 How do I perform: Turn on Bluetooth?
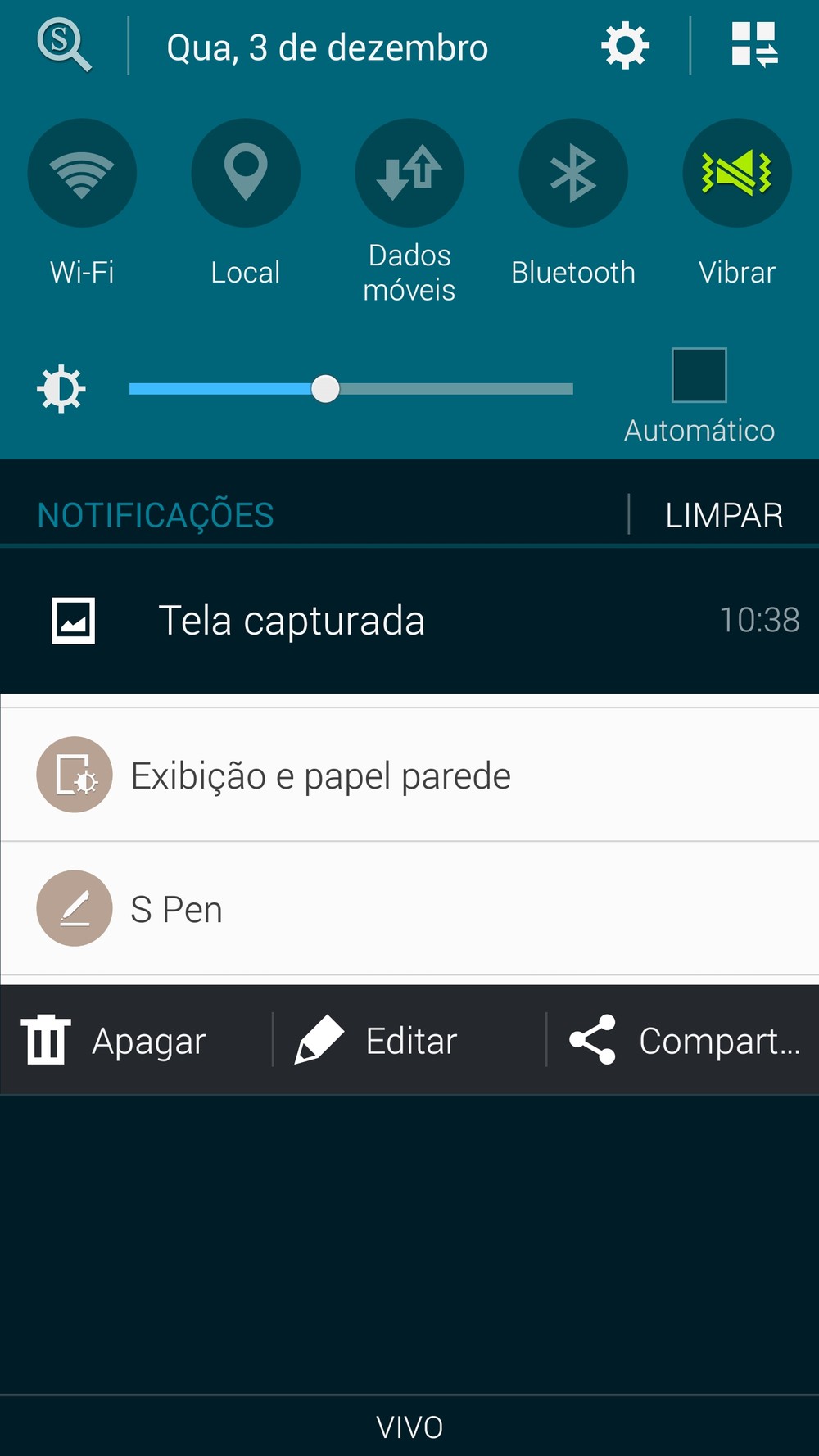(x=573, y=173)
